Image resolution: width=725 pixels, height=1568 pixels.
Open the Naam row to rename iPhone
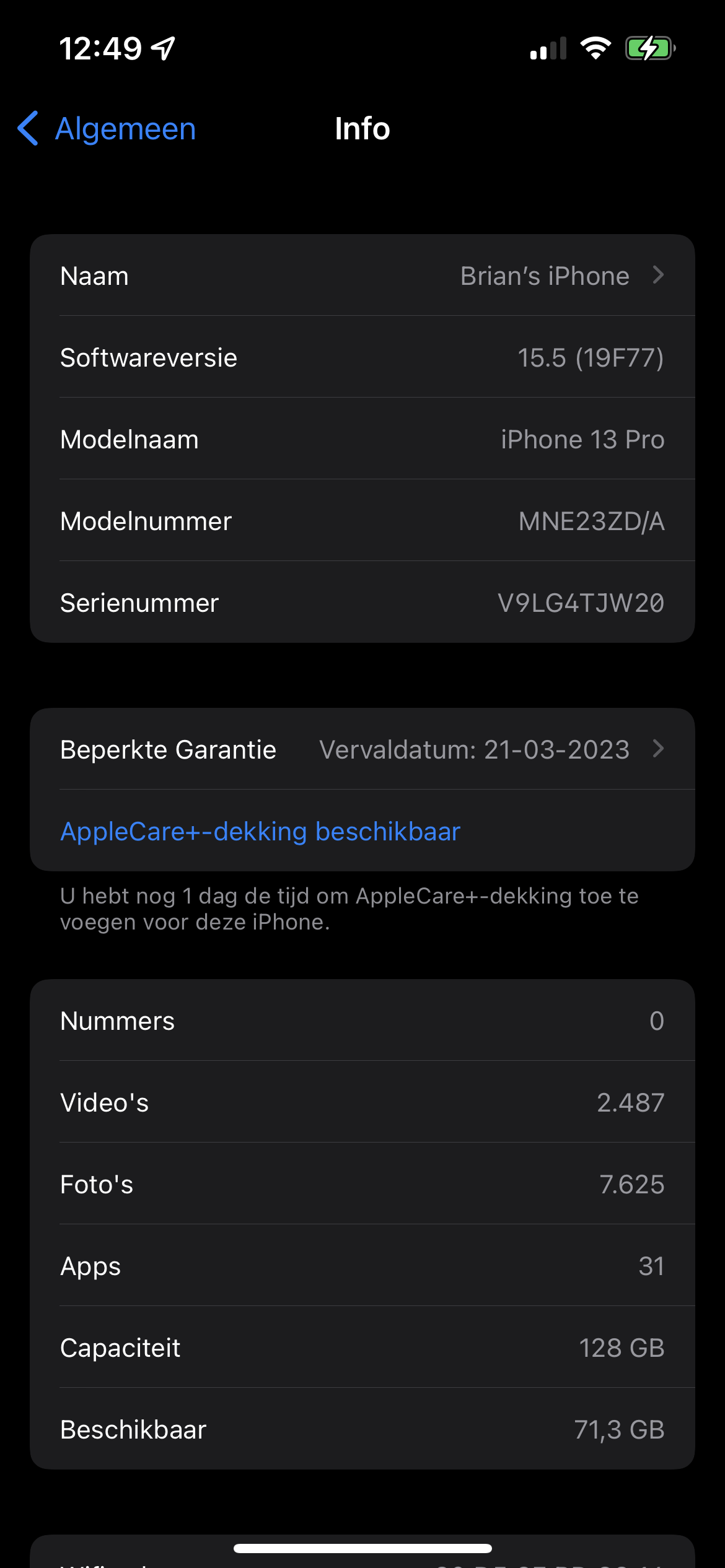click(x=362, y=276)
